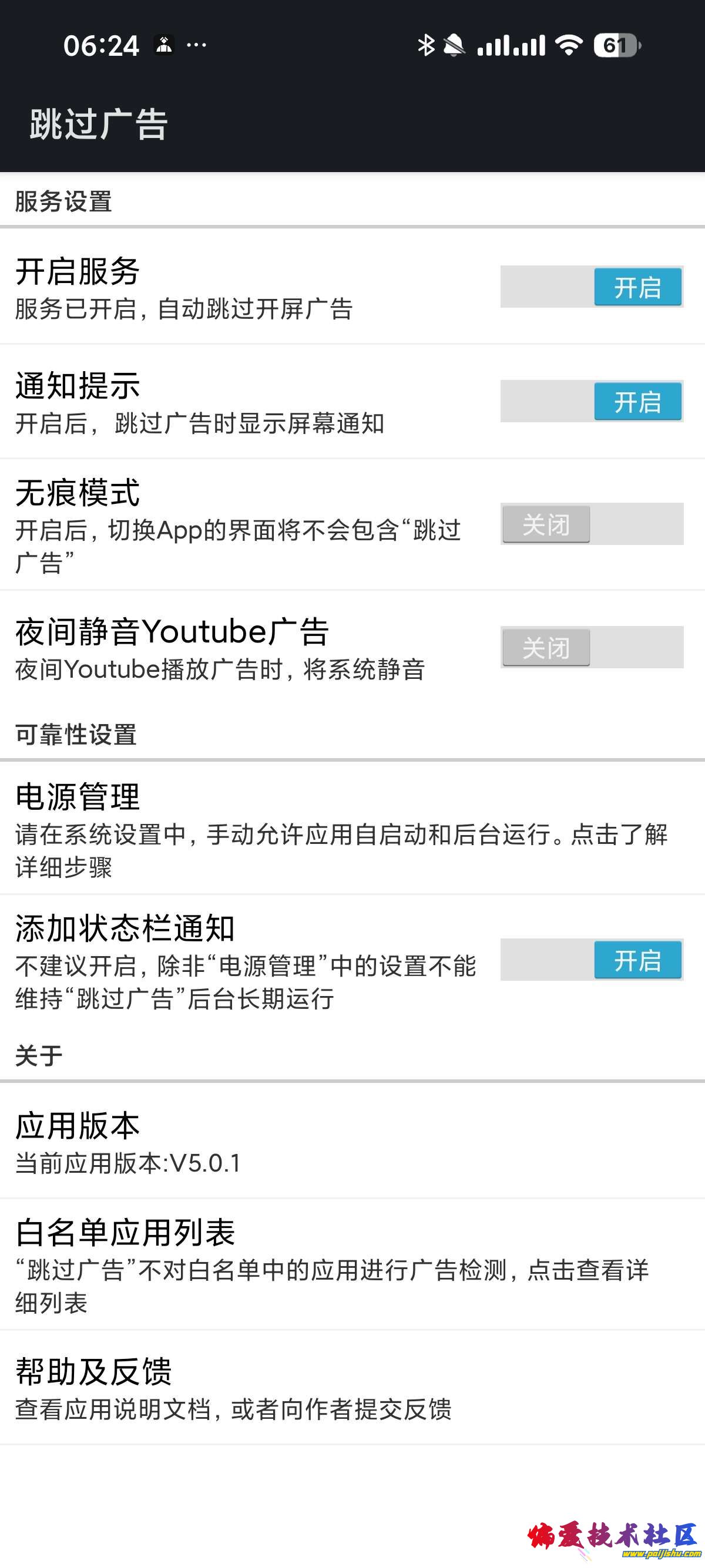Turn on 夜间静音Youtube广告
The image size is (705, 1568).
click(x=591, y=647)
